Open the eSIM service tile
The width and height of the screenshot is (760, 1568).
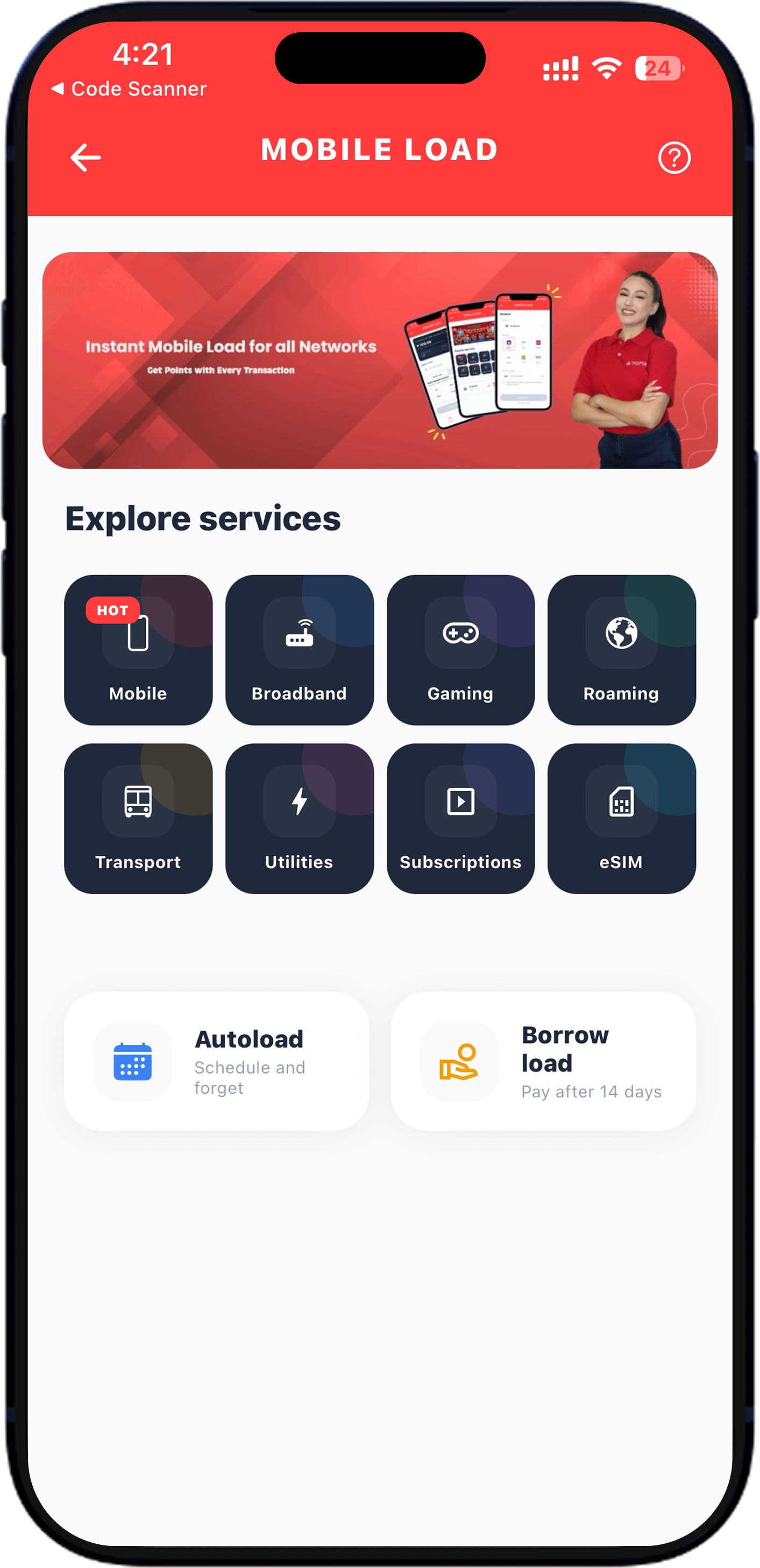(621, 818)
